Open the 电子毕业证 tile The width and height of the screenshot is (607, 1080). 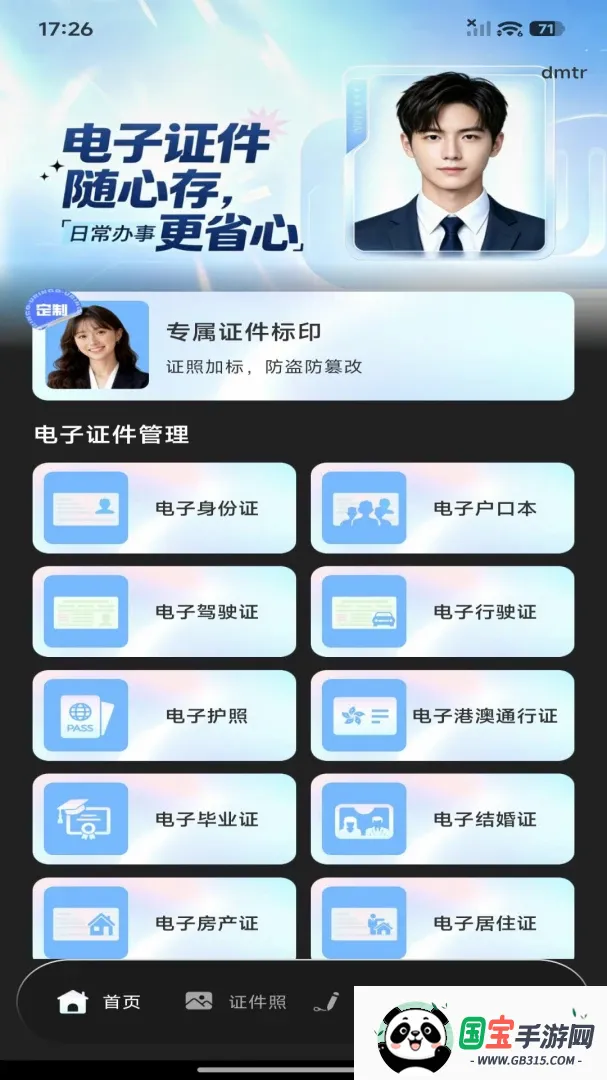click(164, 819)
